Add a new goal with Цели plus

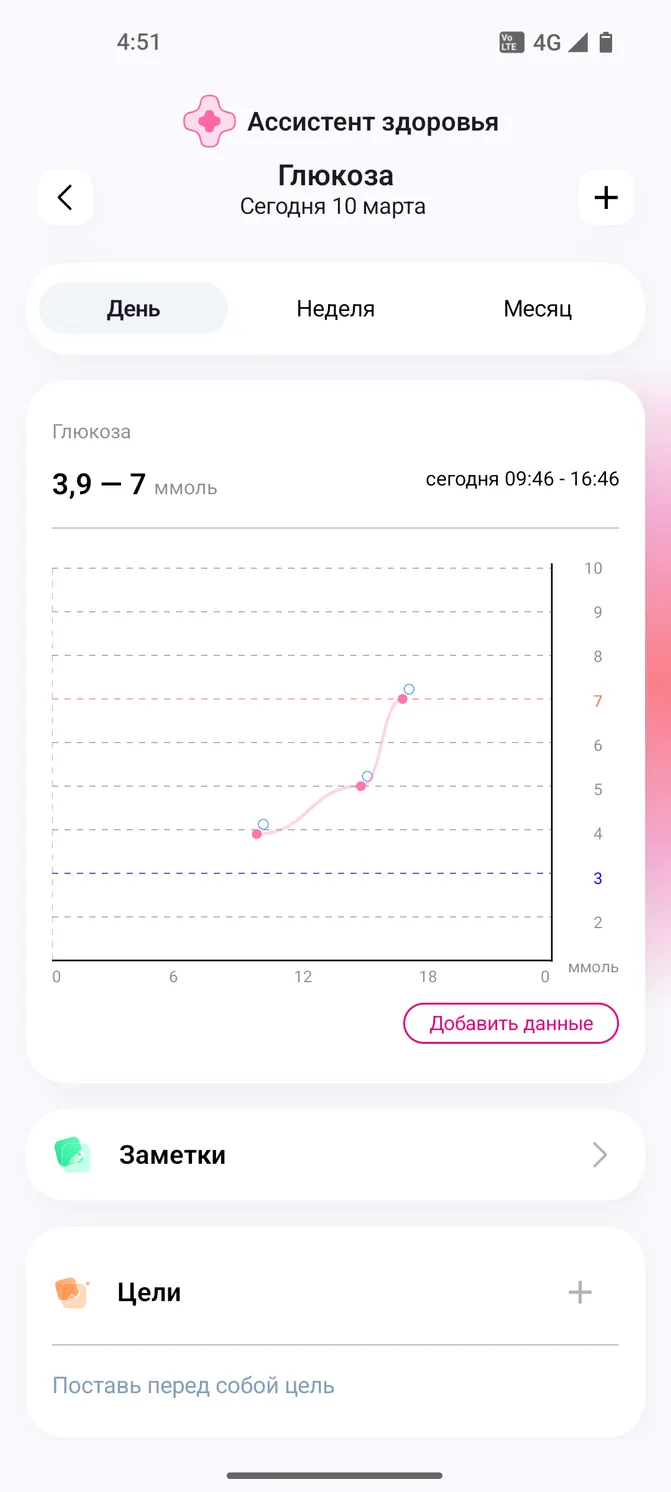580,1292
